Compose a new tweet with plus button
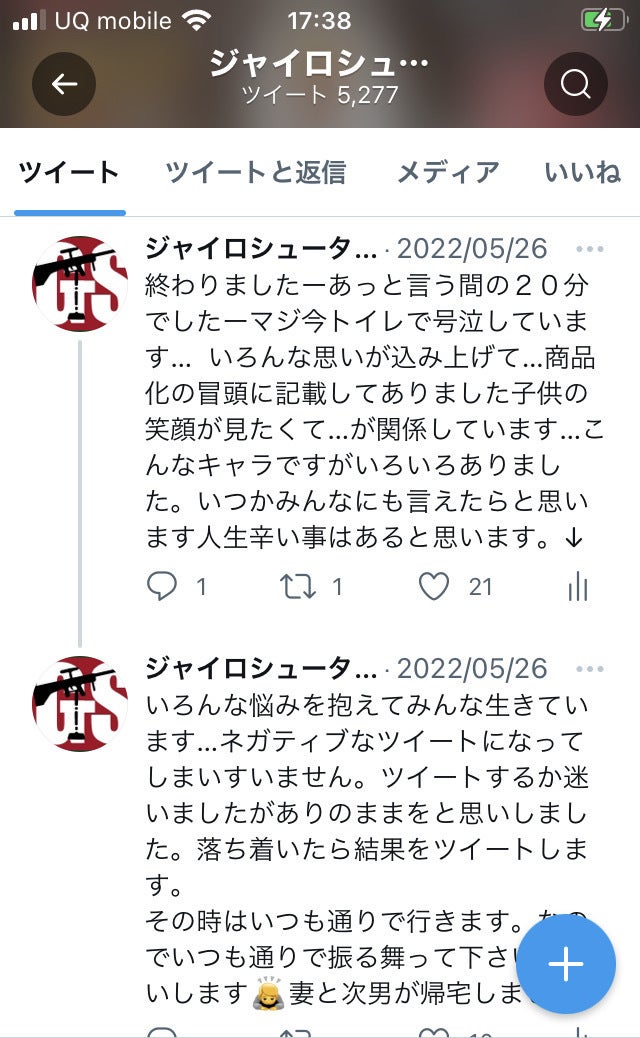Viewport: 640px width, 1038px height. pyautogui.click(x=566, y=964)
